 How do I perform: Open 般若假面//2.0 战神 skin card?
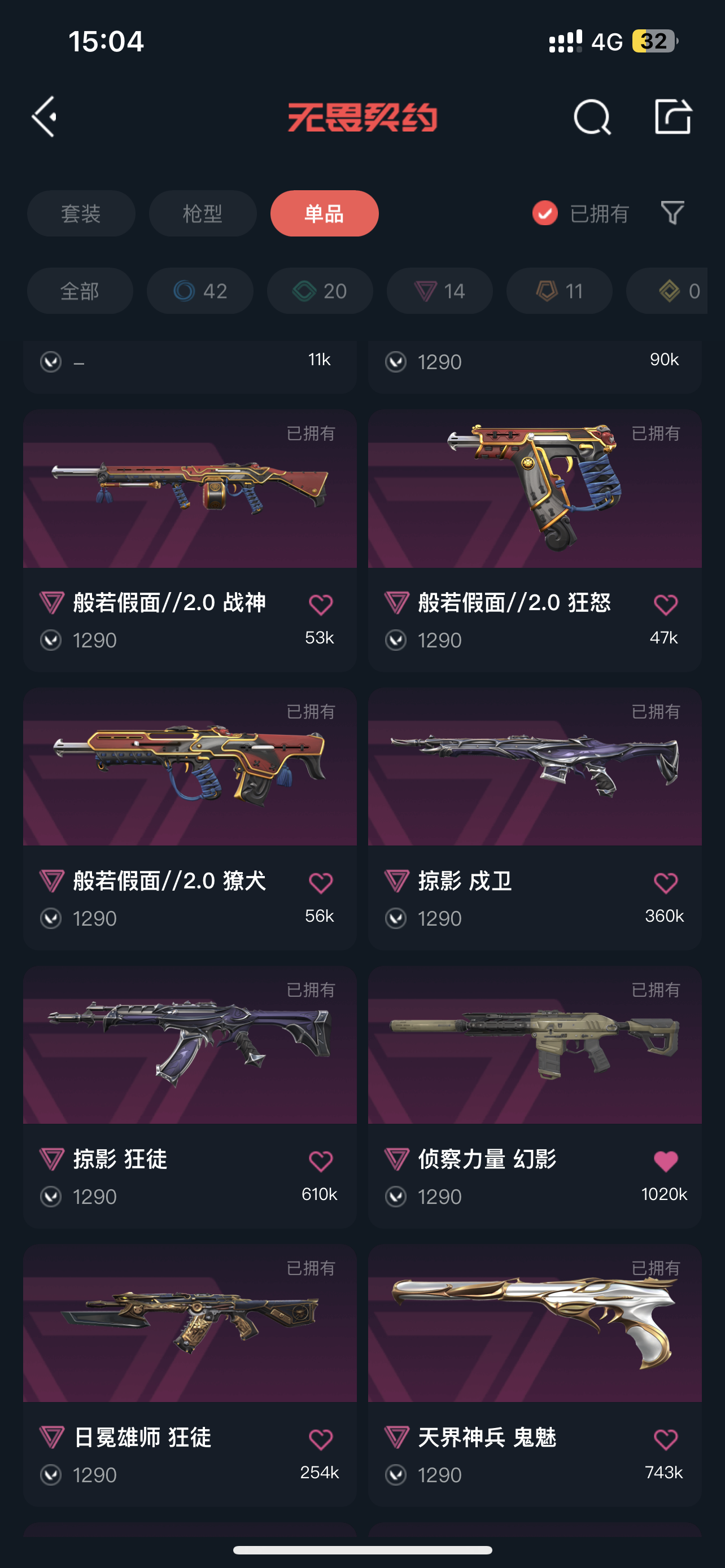(x=190, y=541)
